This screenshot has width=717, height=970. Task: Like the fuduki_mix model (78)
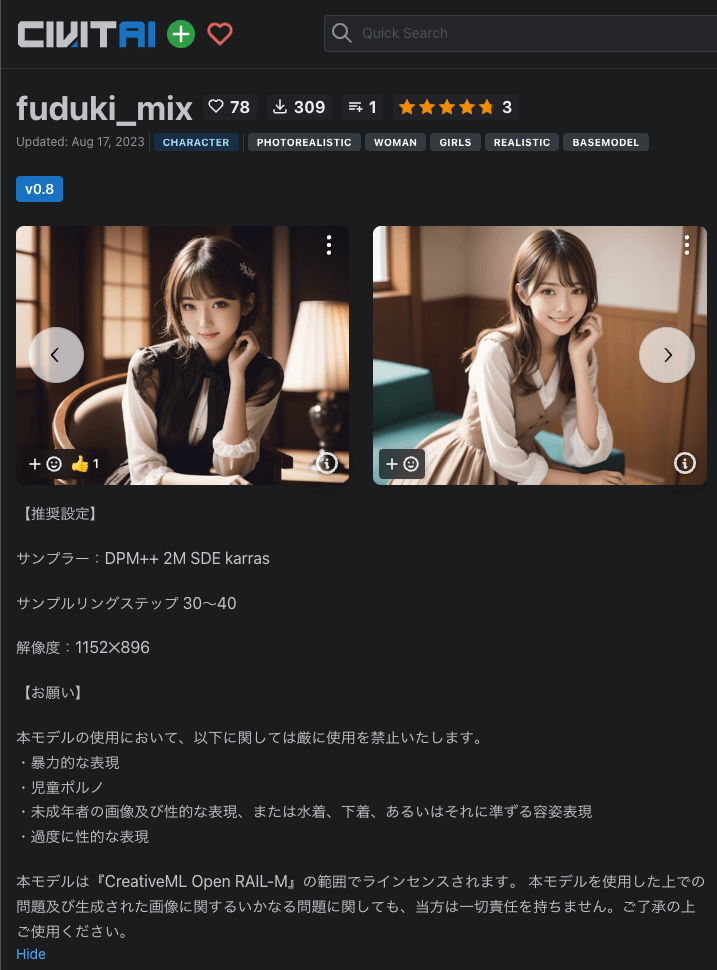pyautogui.click(x=228, y=107)
